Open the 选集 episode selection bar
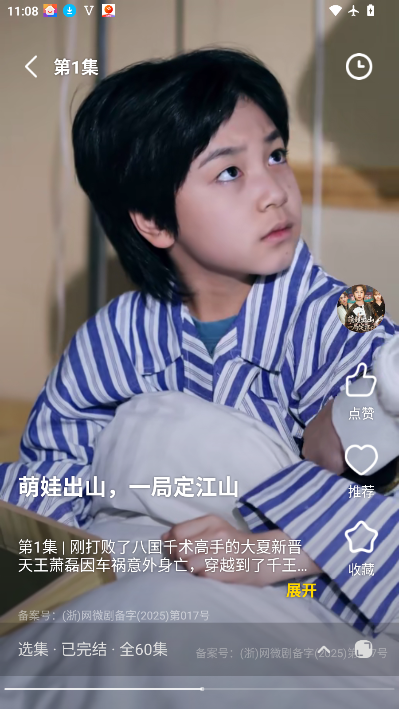Image resolution: width=399 pixels, height=709 pixels. click(200, 649)
